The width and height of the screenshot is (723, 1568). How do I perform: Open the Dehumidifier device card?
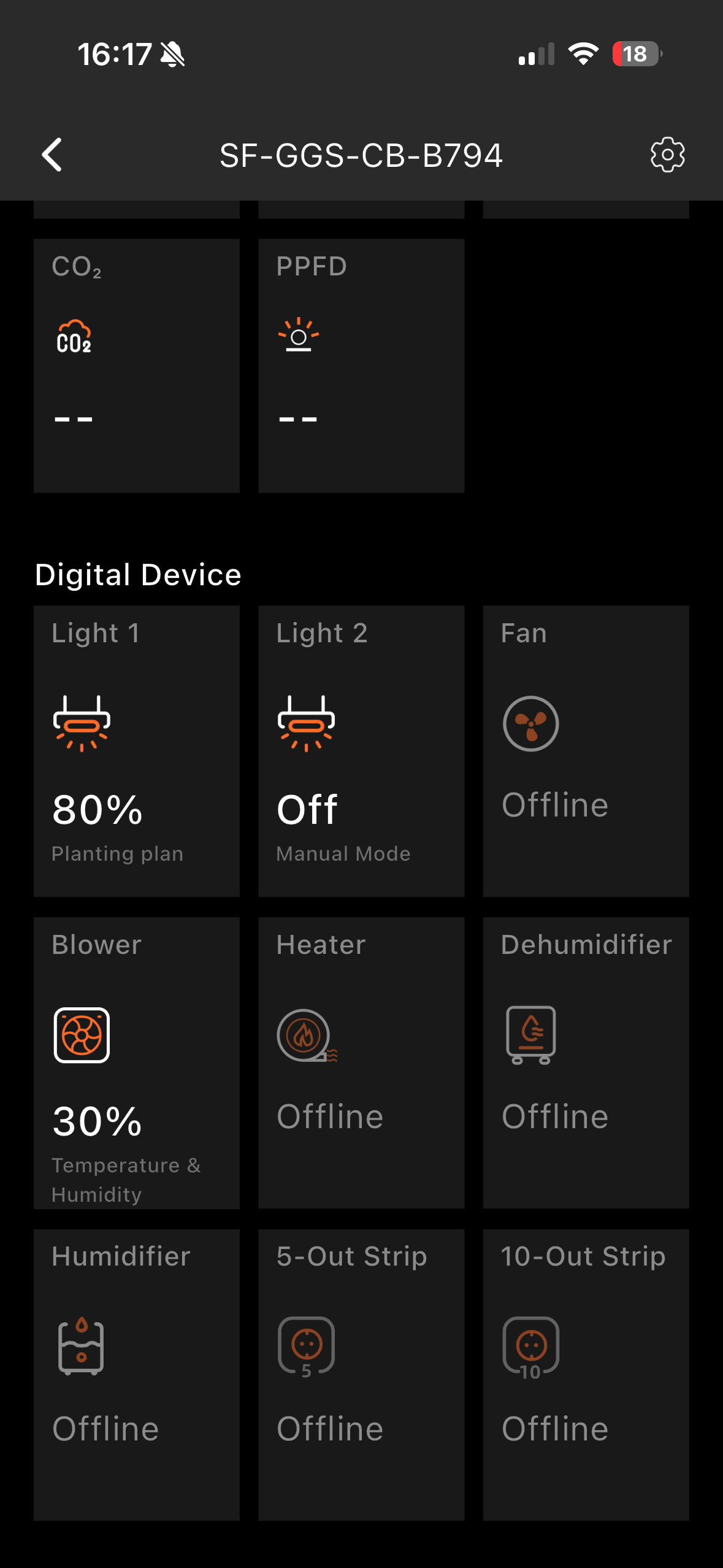point(586,1063)
